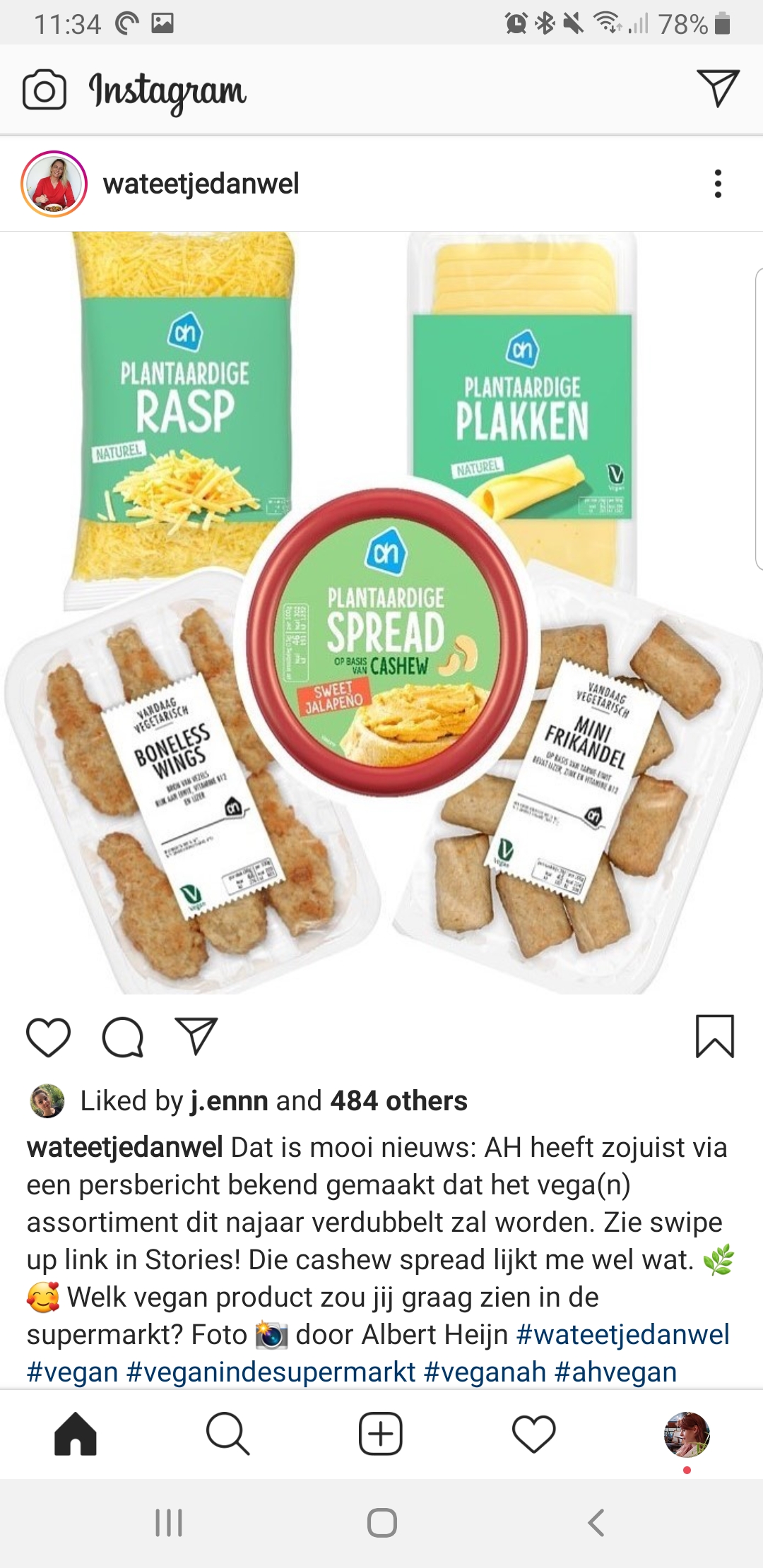763x1568 pixels.
Task: Open the #wateetjedanwel hashtag
Action: pos(622,1334)
